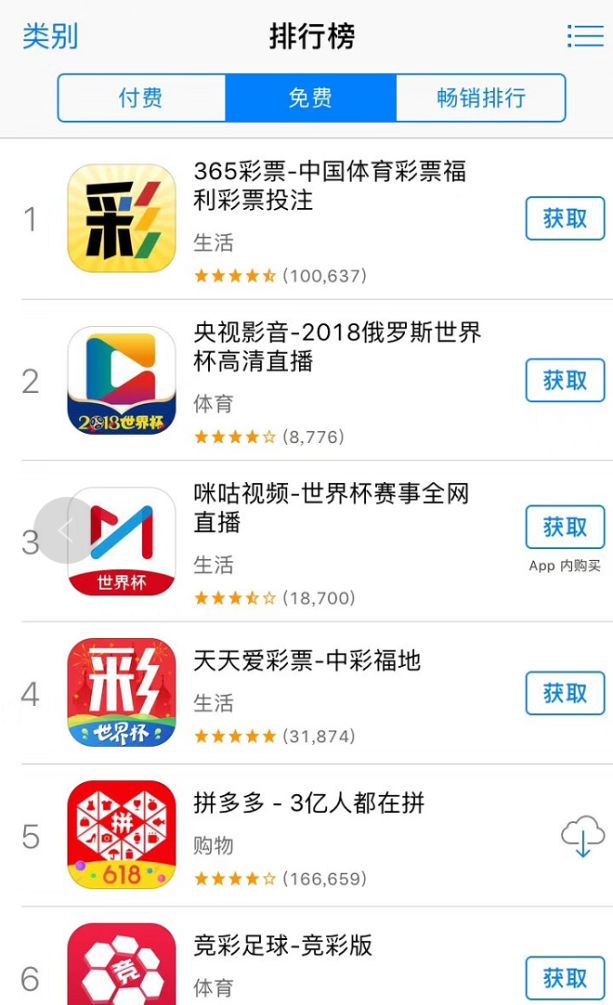
Task: Switch to the 畅销排行 tab
Action: pos(481,98)
